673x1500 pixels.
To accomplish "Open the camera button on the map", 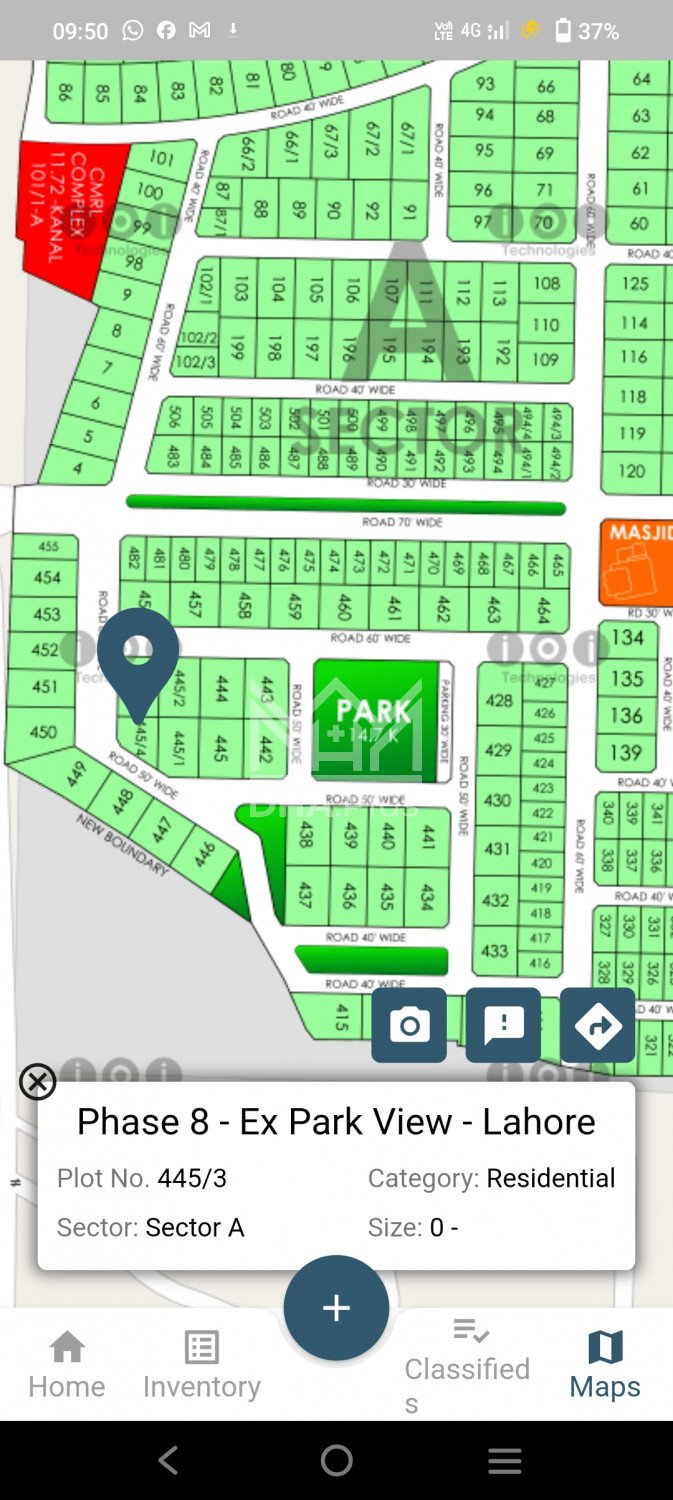I will click(409, 1025).
